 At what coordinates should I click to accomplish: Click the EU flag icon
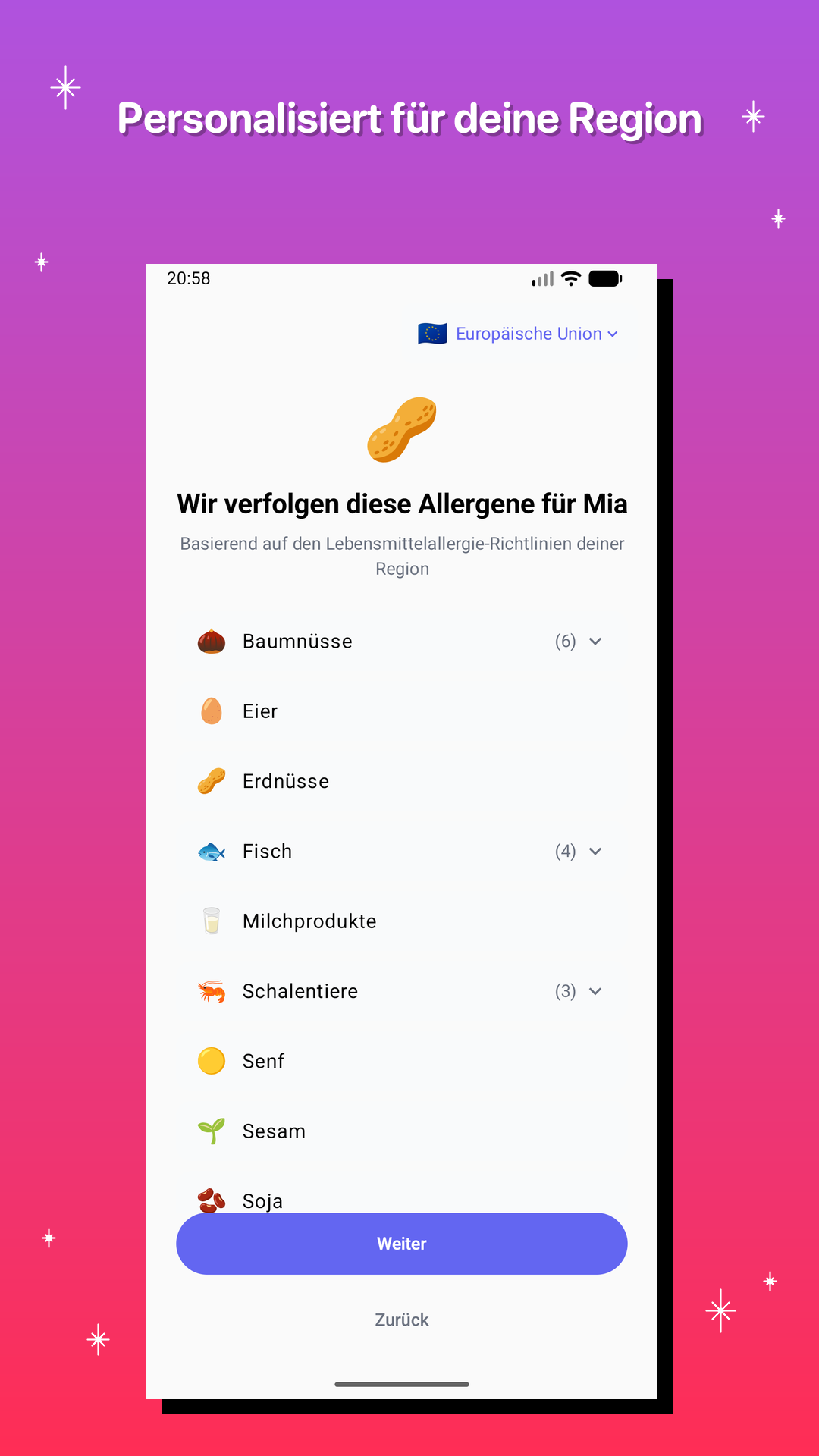[433, 334]
